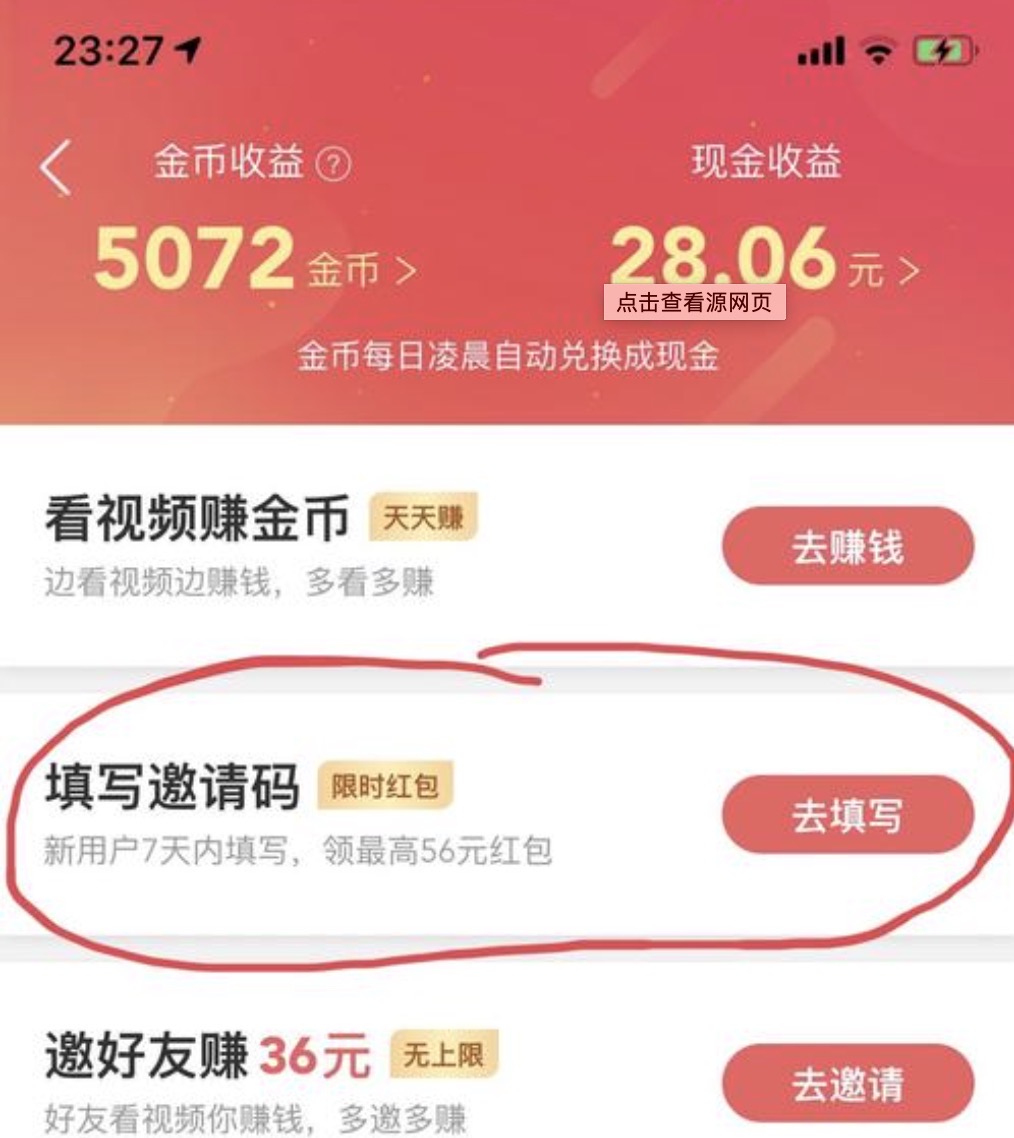Tap 点击查看源网页 to open the source page
This screenshot has height=1138, width=1014.
coord(694,302)
